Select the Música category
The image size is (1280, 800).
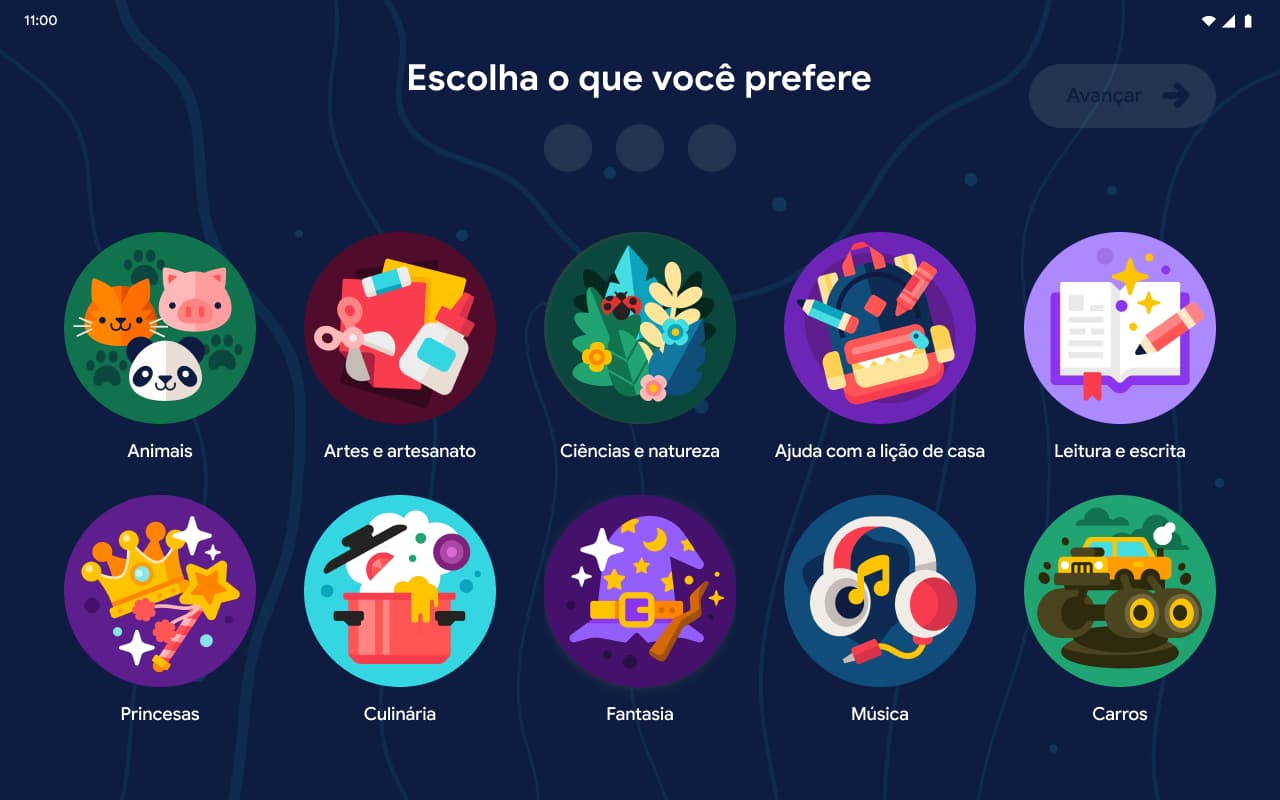click(x=880, y=591)
